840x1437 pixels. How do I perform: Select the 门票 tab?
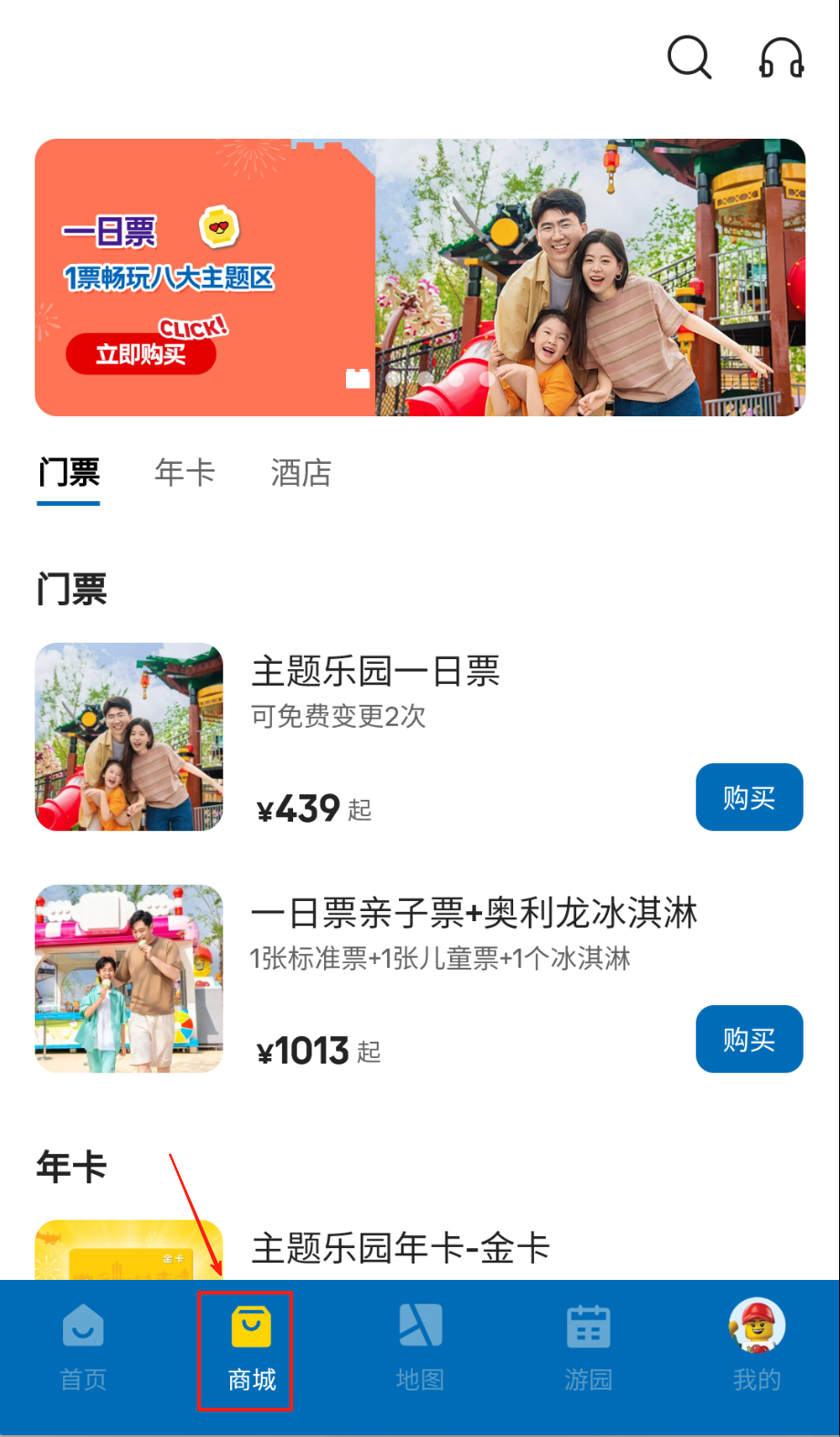(x=68, y=473)
